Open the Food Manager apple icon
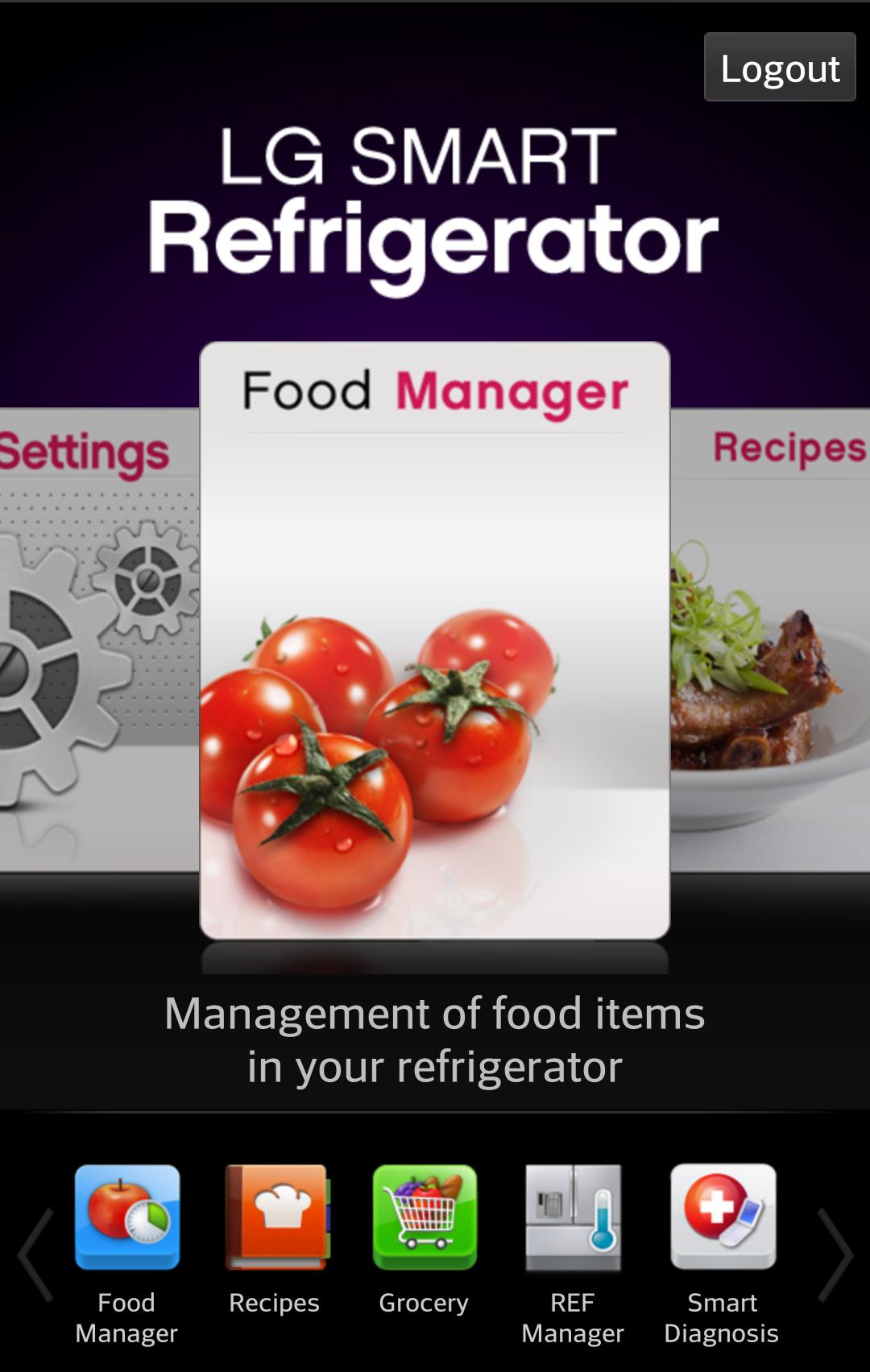The image size is (870, 1372). 126,1218
